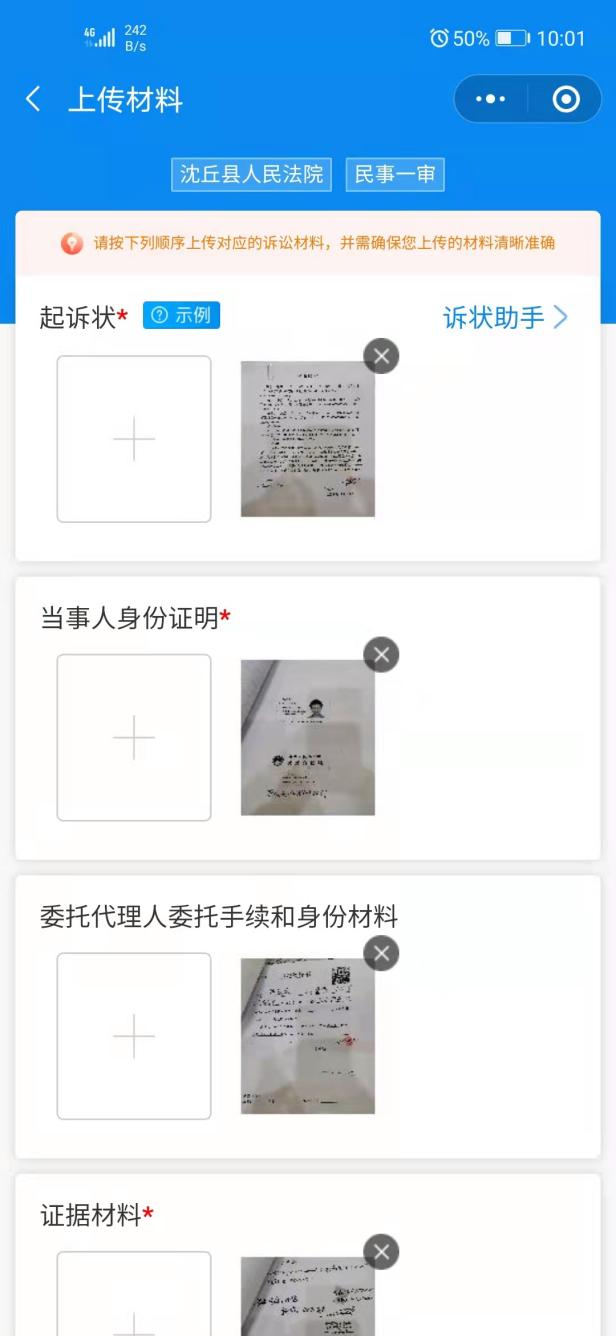Add a file under 起诉状
Image resolution: width=616 pixels, height=1336 pixels.
point(134,439)
